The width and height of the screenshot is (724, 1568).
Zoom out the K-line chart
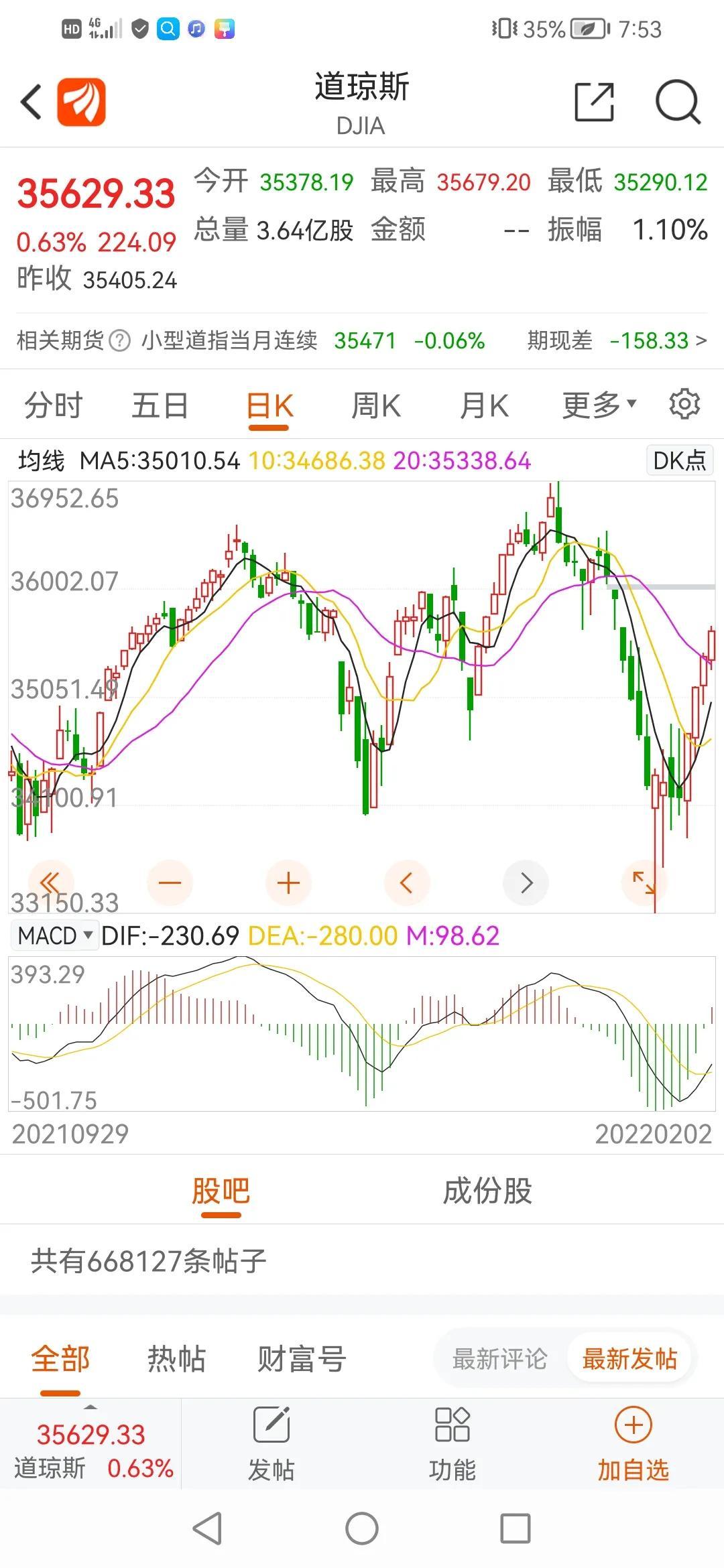[x=170, y=883]
